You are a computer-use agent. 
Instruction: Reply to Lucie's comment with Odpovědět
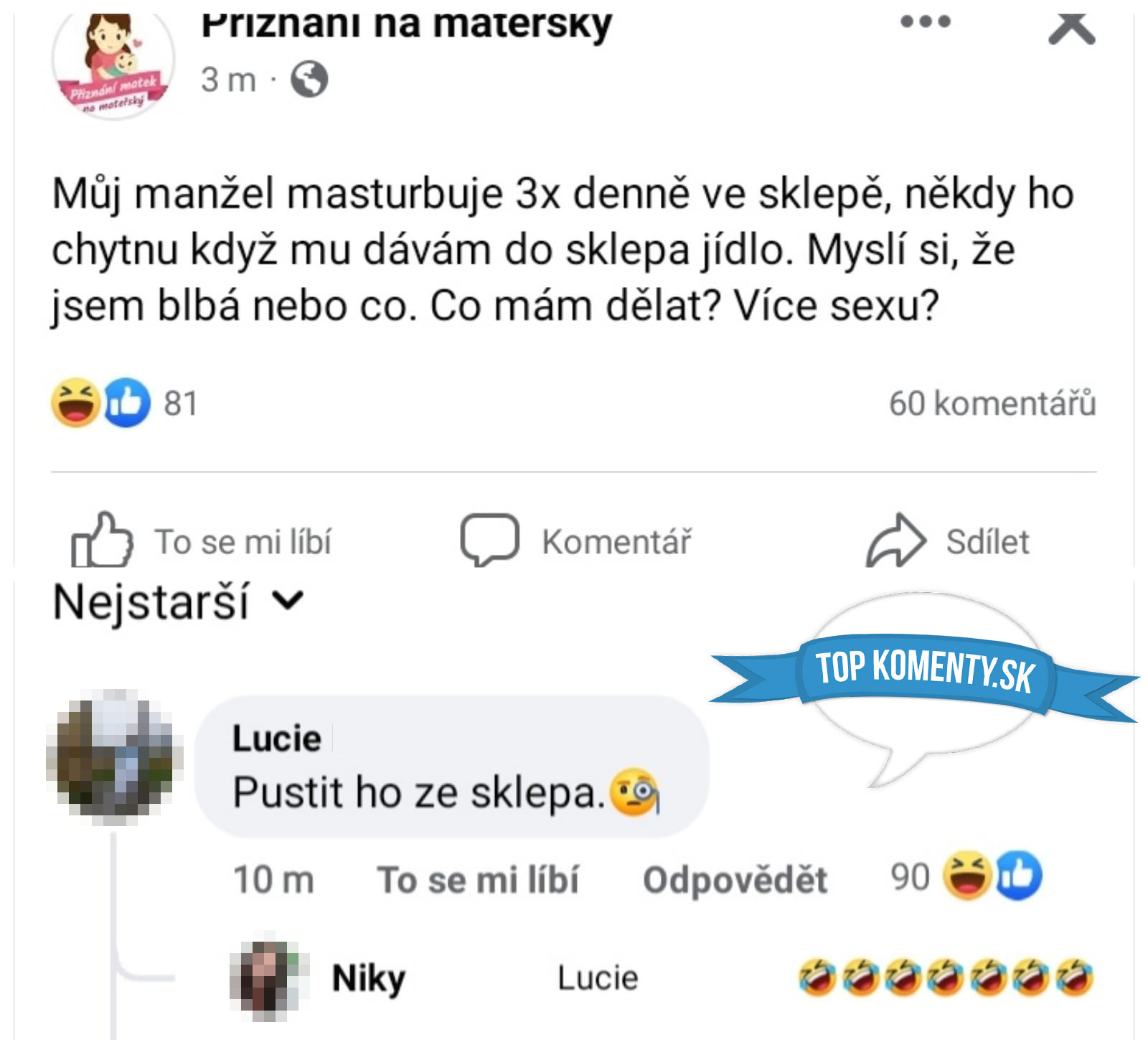pyautogui.click(x=735, y=880)
